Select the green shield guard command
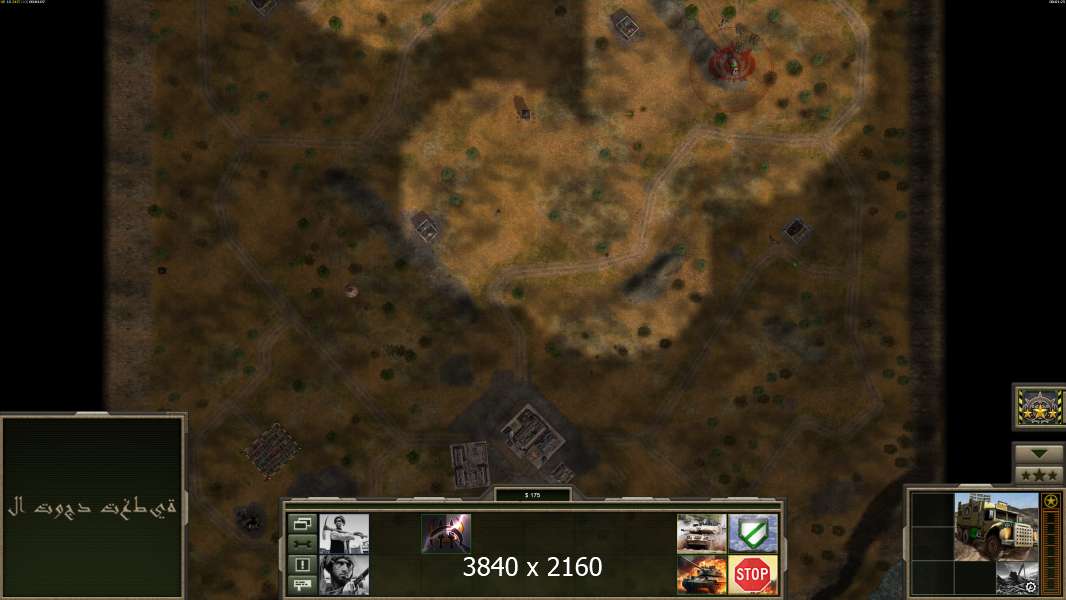Viewport: 1066px width, 600px height. pyautogui.click(x=752, y=533)
